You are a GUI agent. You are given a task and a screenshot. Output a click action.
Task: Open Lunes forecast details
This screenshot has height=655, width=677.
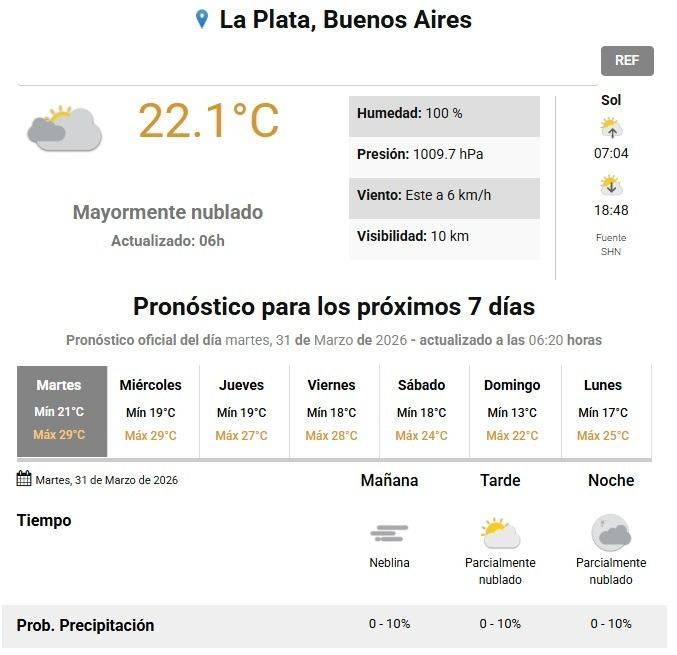pos(602,410)
